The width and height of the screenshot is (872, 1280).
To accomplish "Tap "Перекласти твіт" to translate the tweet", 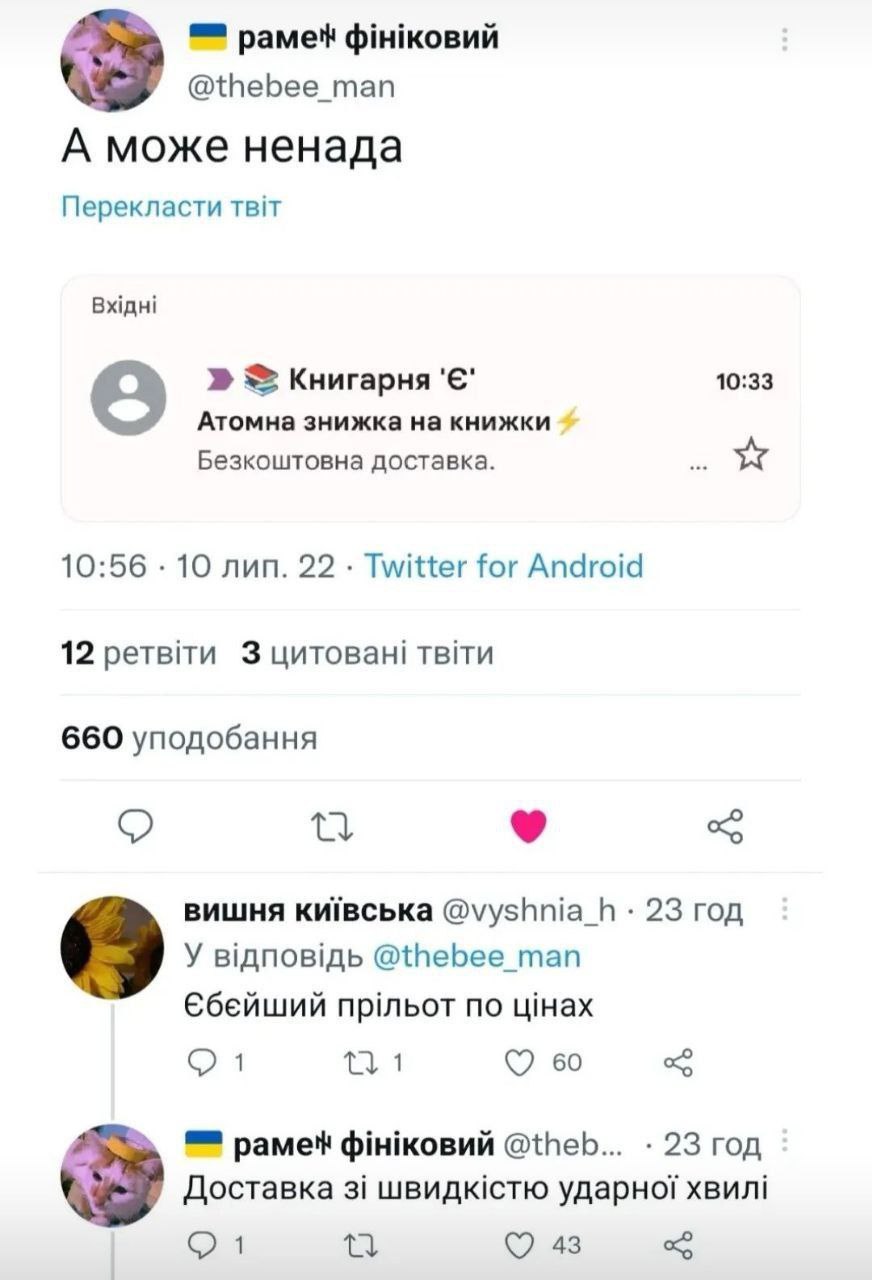I will (172, 207).
